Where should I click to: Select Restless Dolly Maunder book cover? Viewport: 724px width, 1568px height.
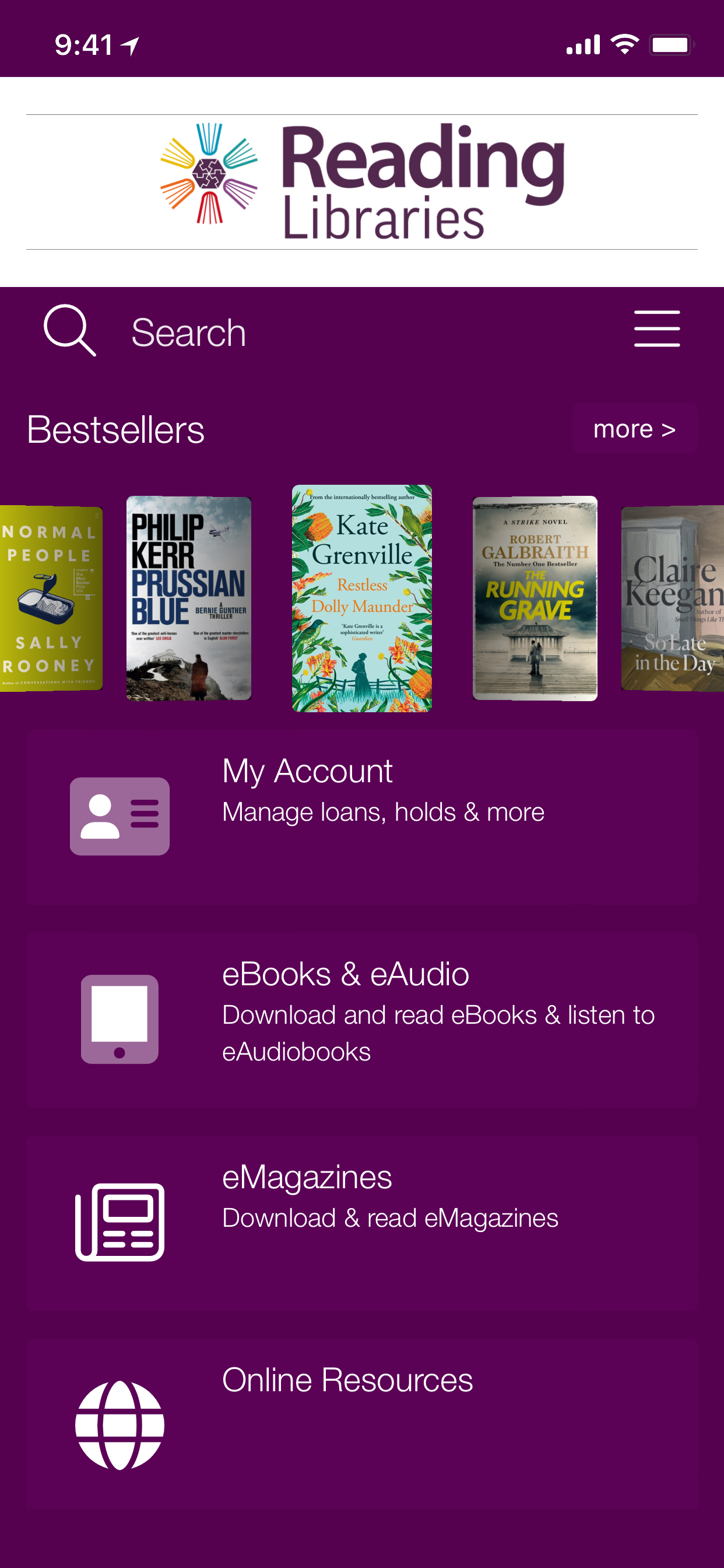click(x=362, y=598)
